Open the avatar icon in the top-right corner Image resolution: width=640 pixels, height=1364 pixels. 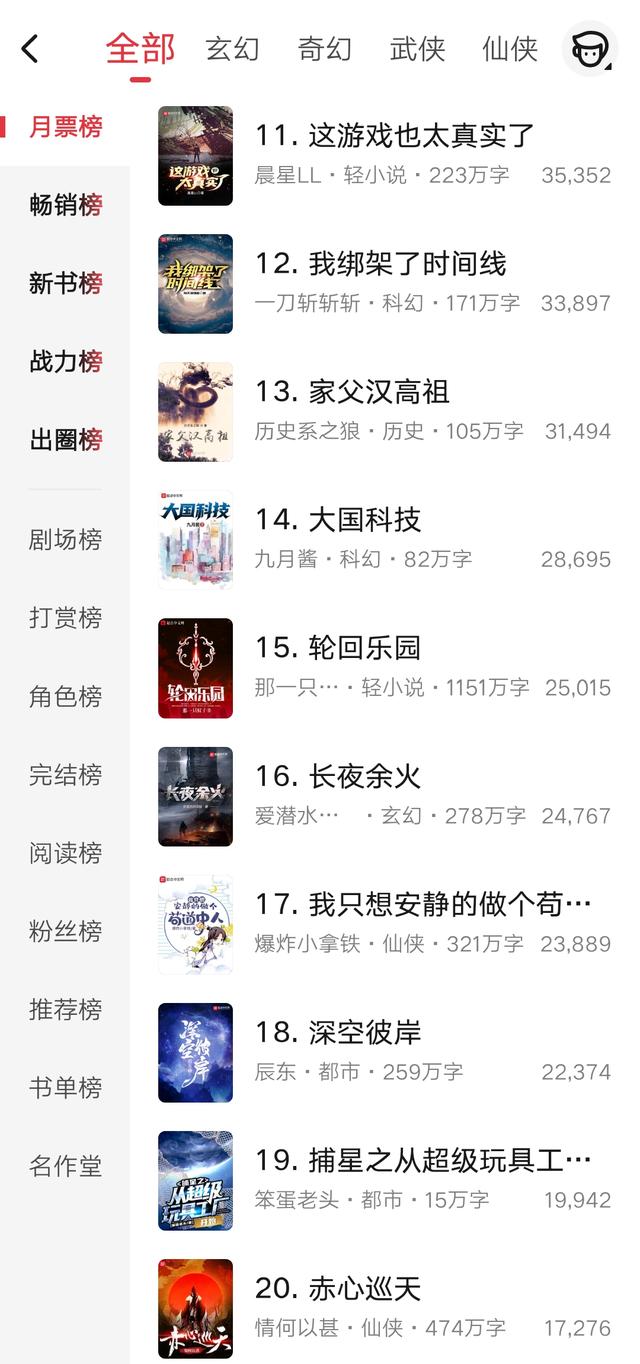click(x=590, y=48)
